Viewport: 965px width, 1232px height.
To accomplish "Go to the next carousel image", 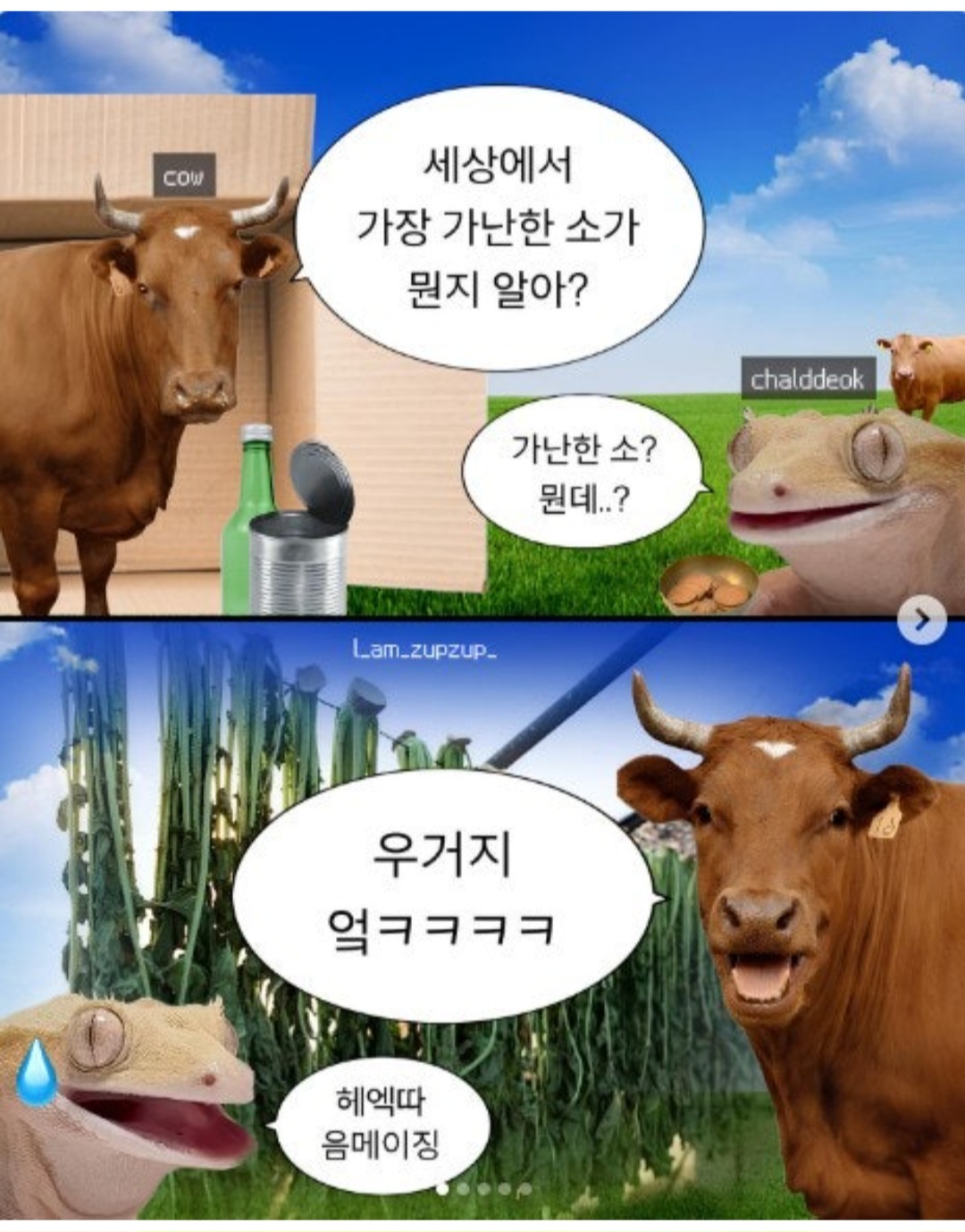I will 921,619.
